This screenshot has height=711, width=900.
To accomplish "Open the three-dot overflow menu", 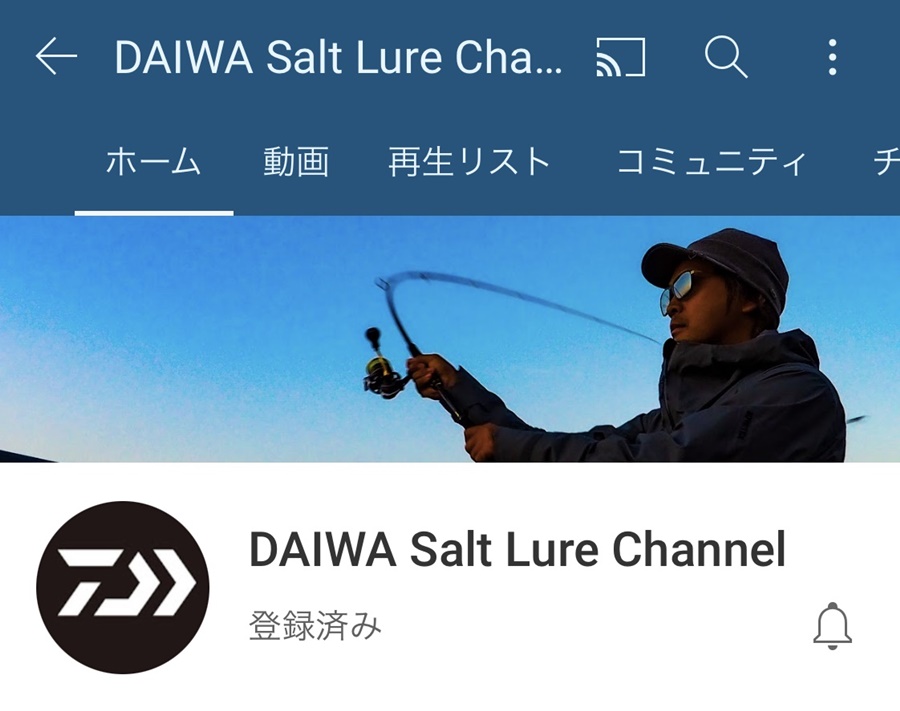I will point(832,58).
